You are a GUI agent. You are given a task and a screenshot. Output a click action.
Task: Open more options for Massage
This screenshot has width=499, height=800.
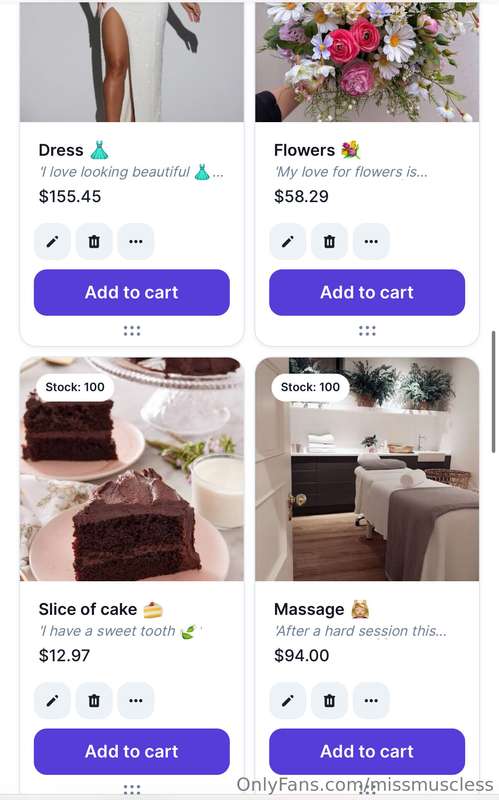pos(371,701)
